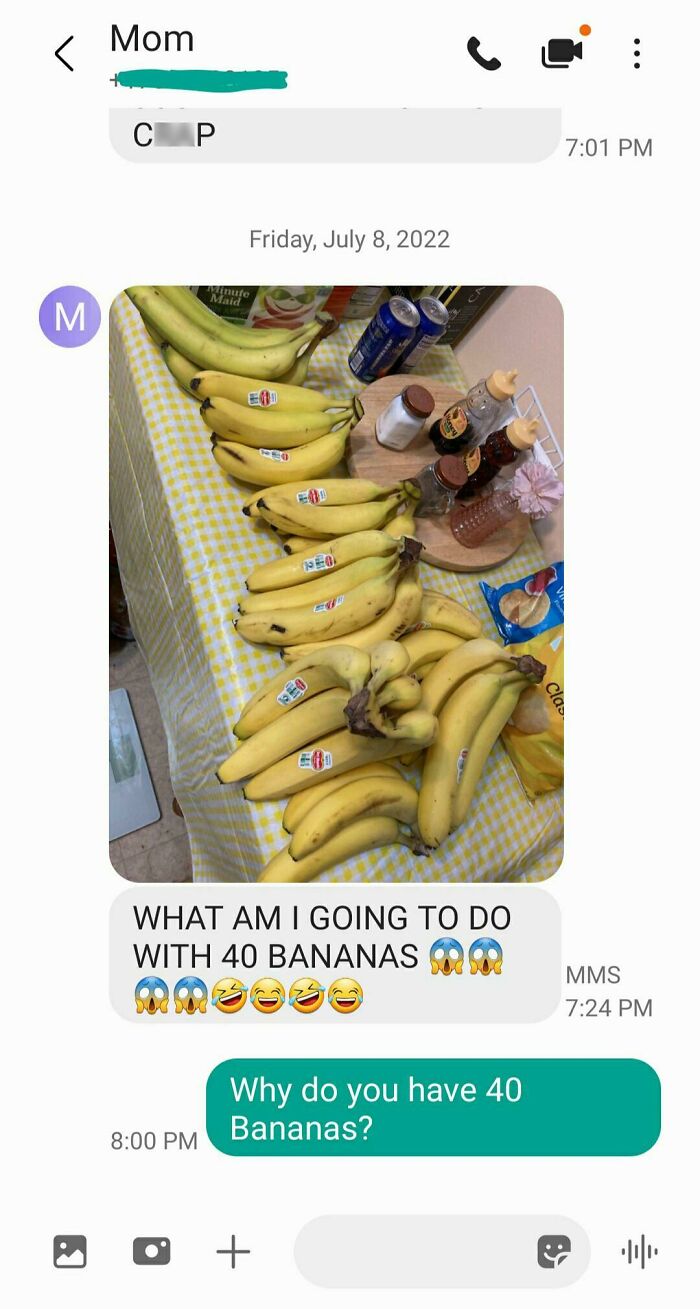This screenshot has width=700, height=1309.
Task: Record a voice message
Action: coord(638,1251)
